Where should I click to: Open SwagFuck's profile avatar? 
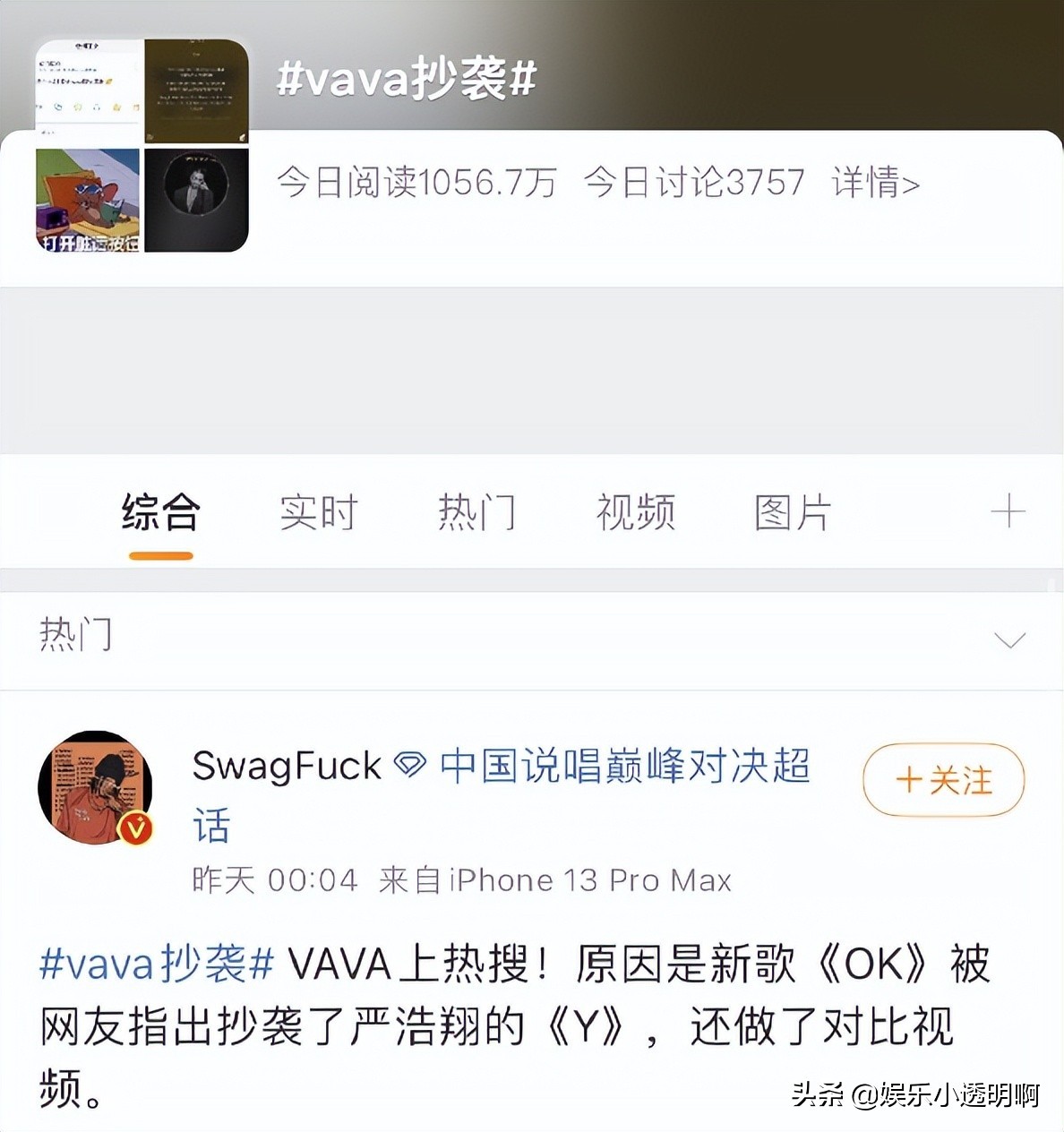[95, 787]
